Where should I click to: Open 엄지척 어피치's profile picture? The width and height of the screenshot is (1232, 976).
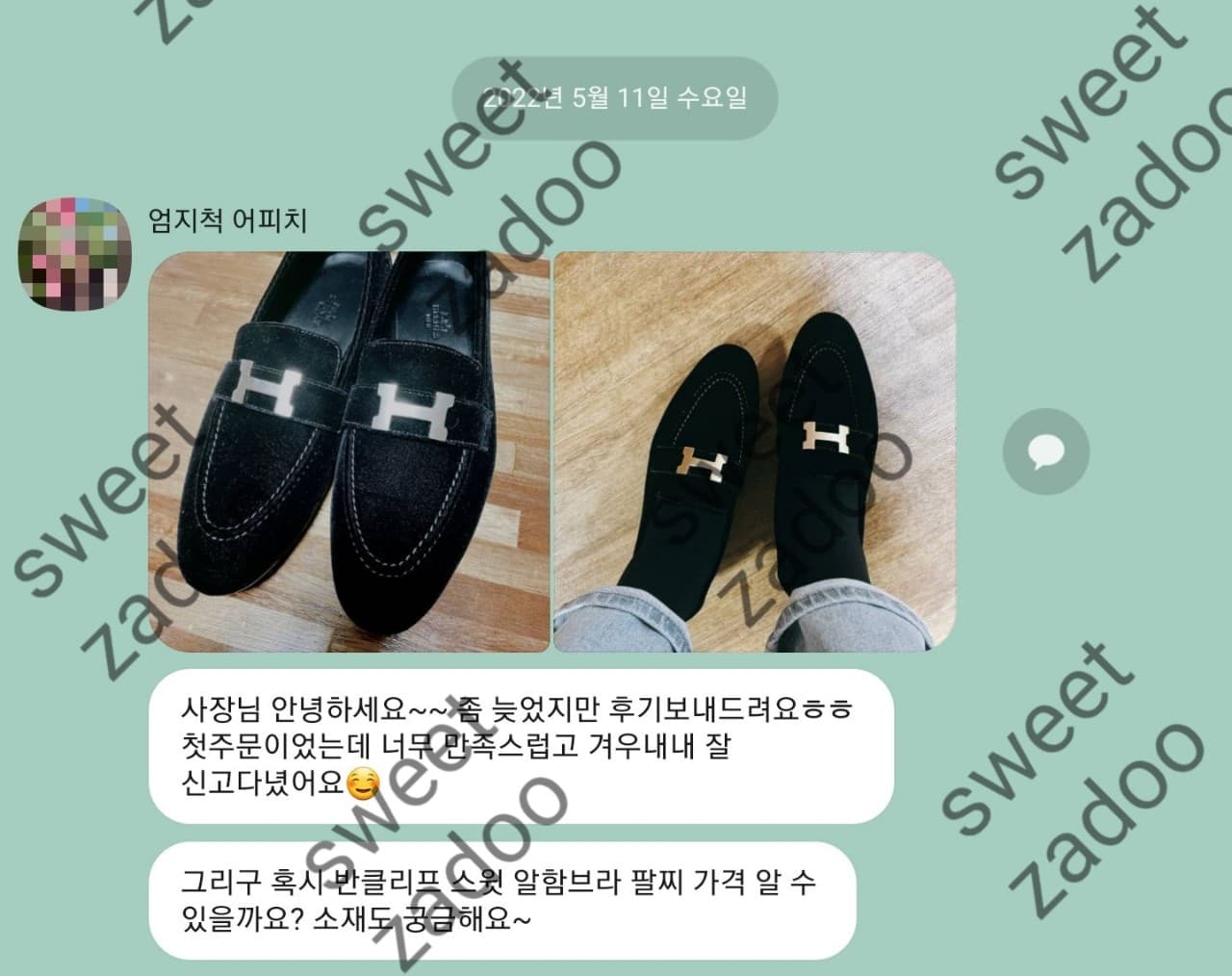coord(76,255)
